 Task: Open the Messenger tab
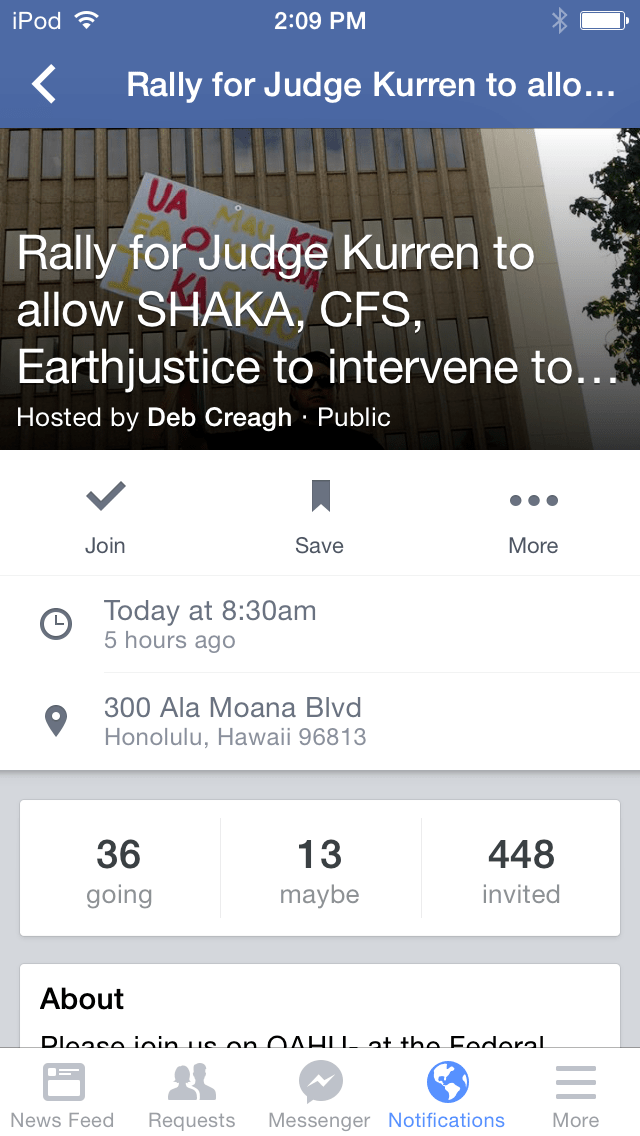point(320,1094)
